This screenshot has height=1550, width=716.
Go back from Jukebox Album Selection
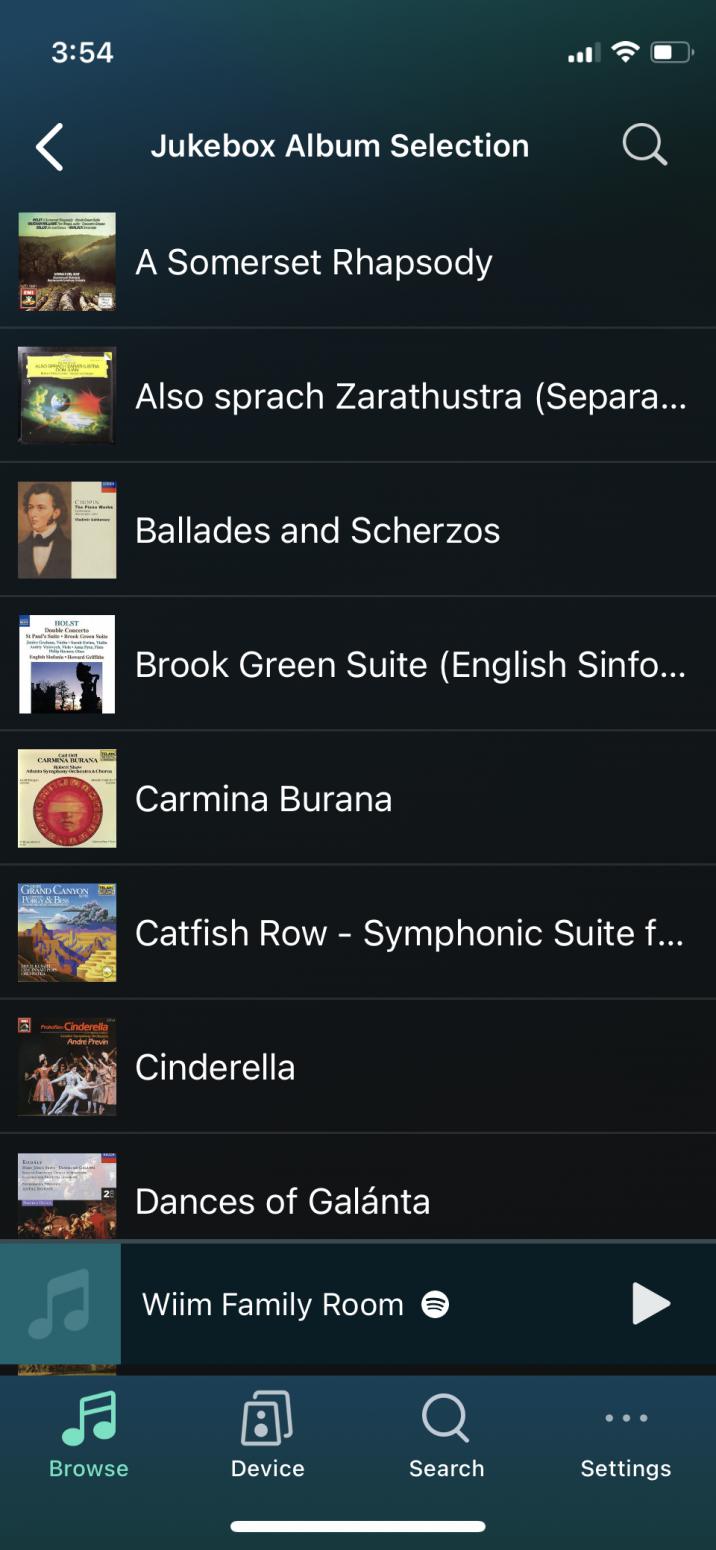[x=50, y=147]
